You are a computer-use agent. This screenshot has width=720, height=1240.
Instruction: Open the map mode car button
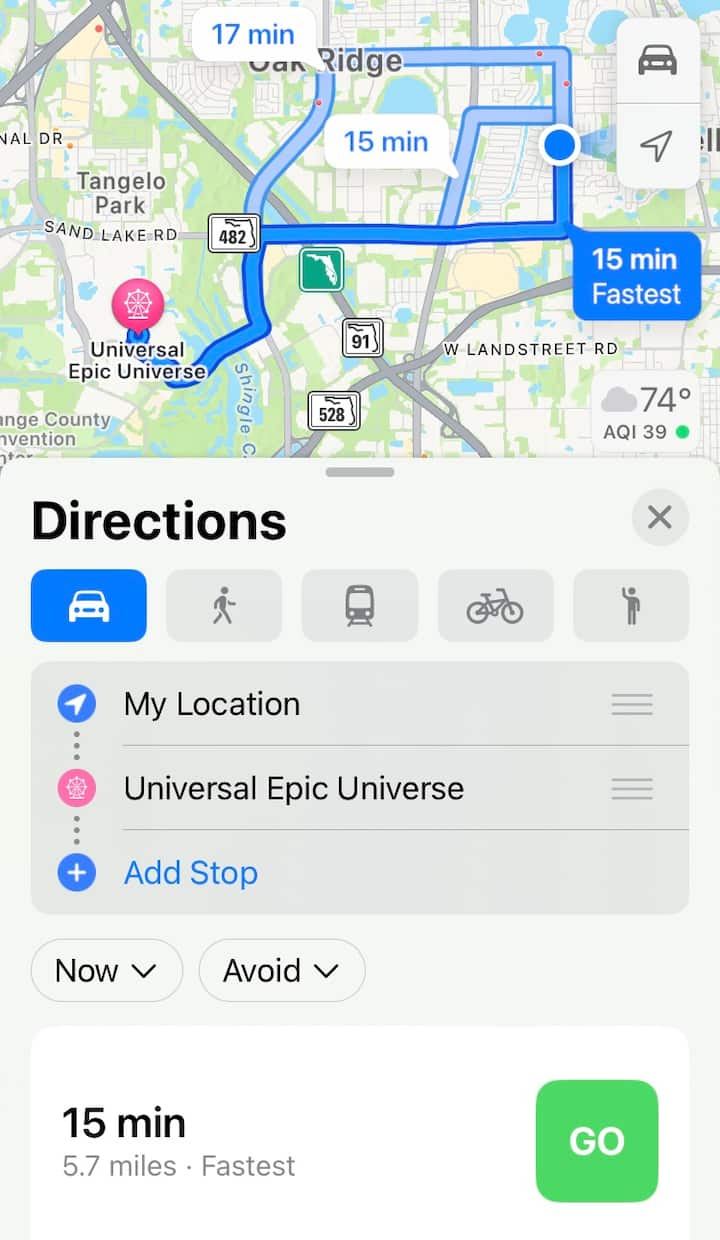[x=657, y=60]
